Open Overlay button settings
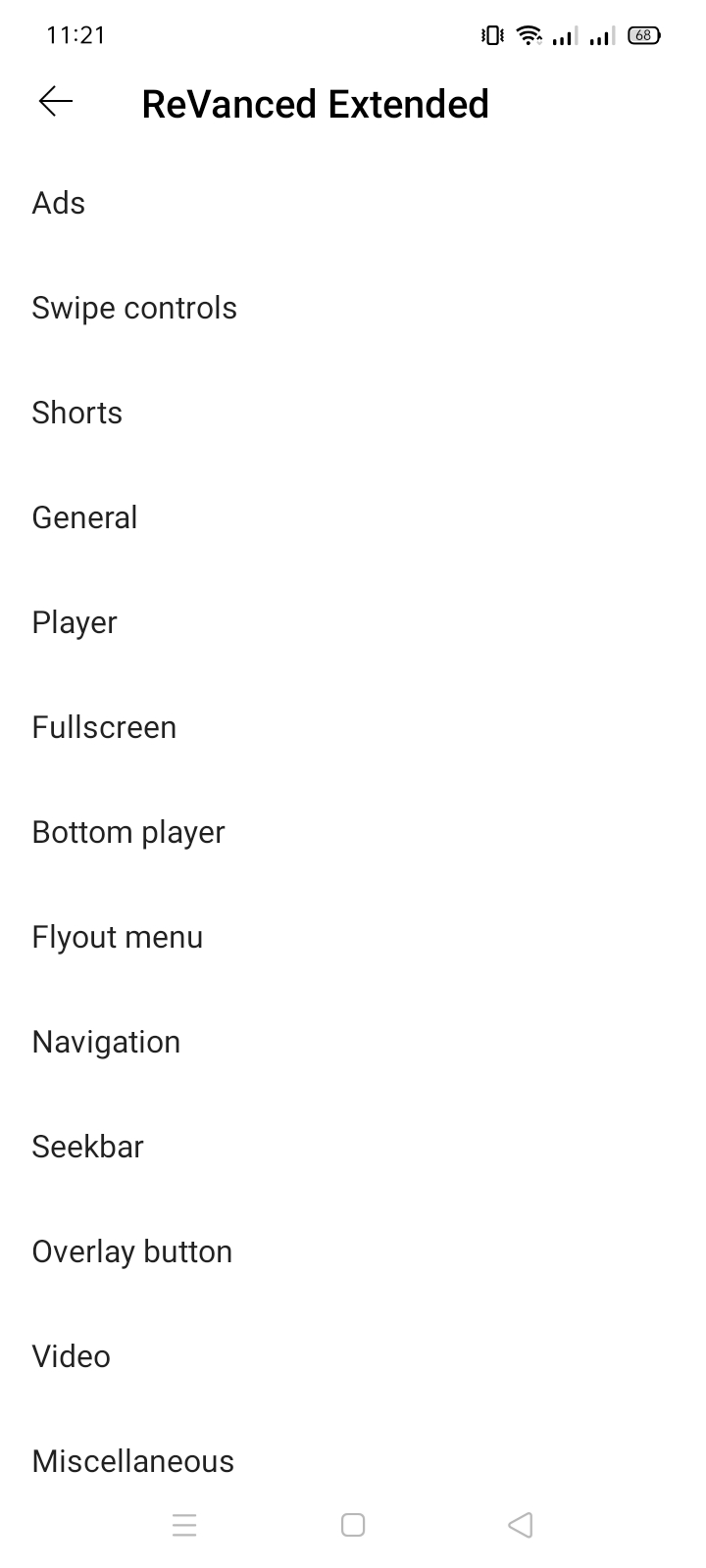706x1568 pixels. (x=132, y=1251)
